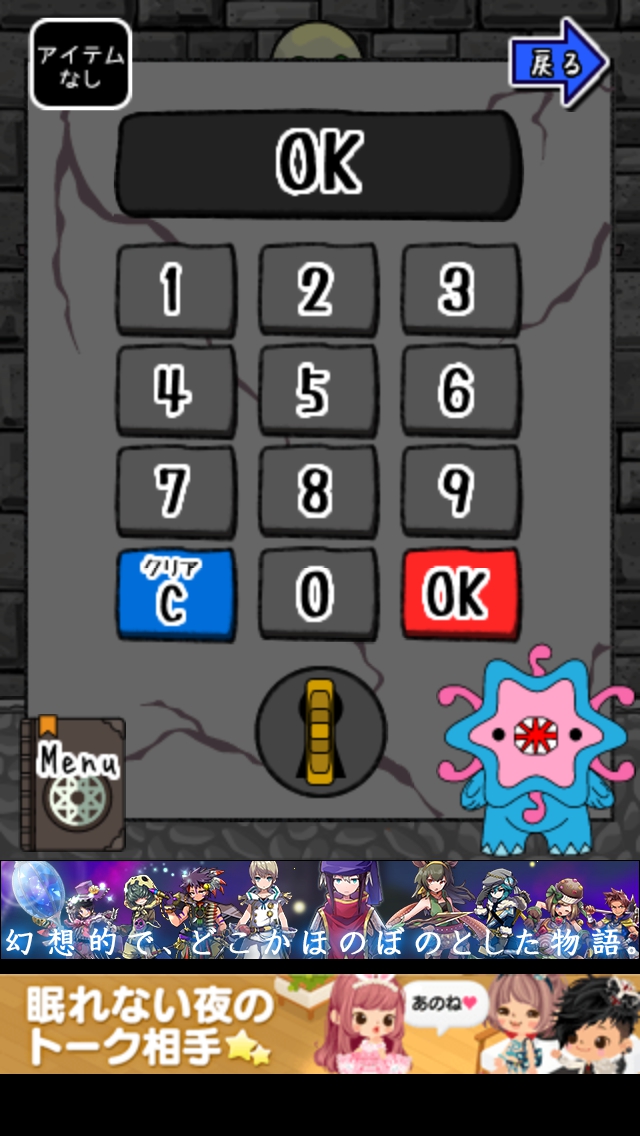This screenshot has height=1136, width=640.
Task: Enter 0 on the keypad
Action: pyautogui.click(x=318, y=594)
